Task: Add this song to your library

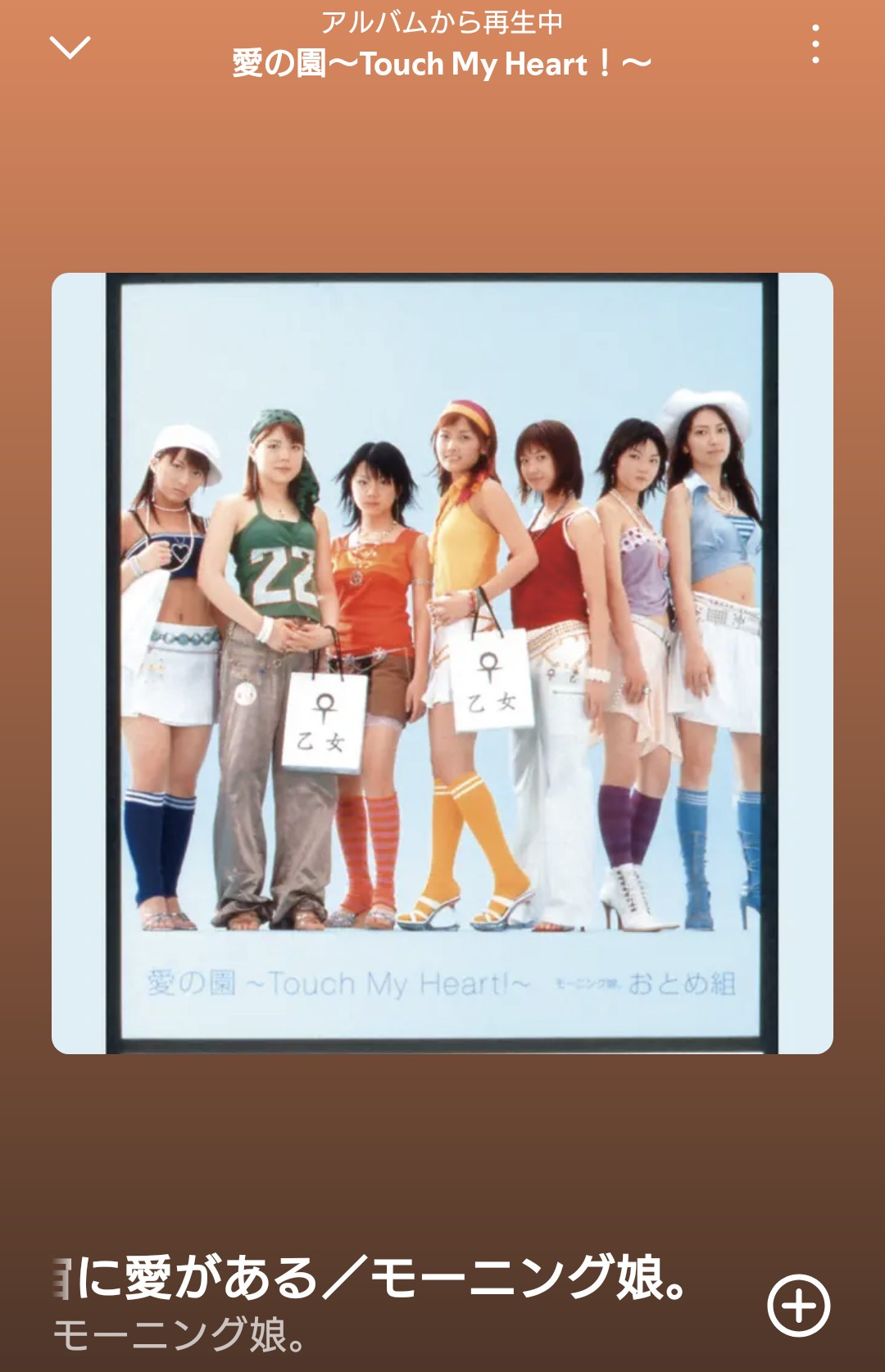Action: (x=798, y=1305)
